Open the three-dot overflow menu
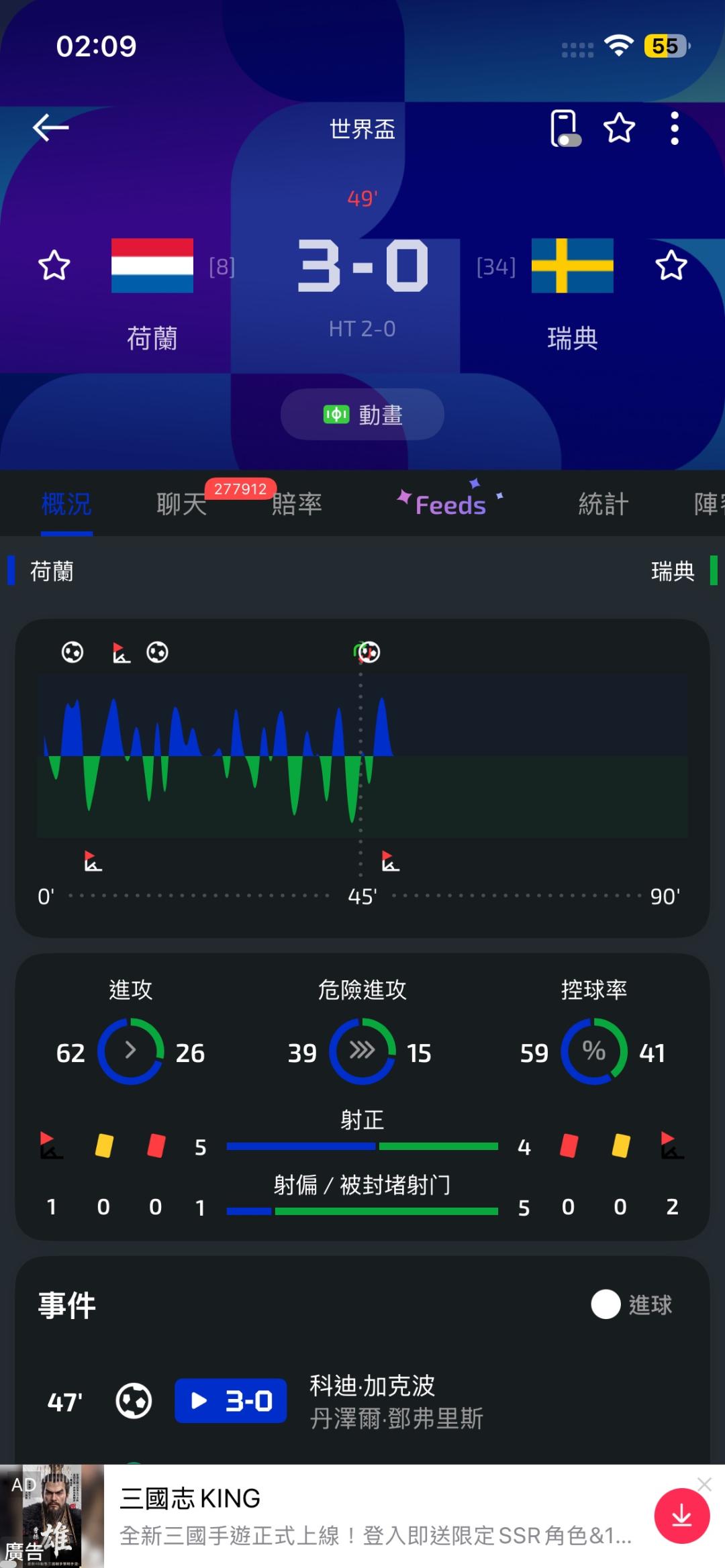The image size is (725, 1568). pyautogui.click(x=675, y=128)
